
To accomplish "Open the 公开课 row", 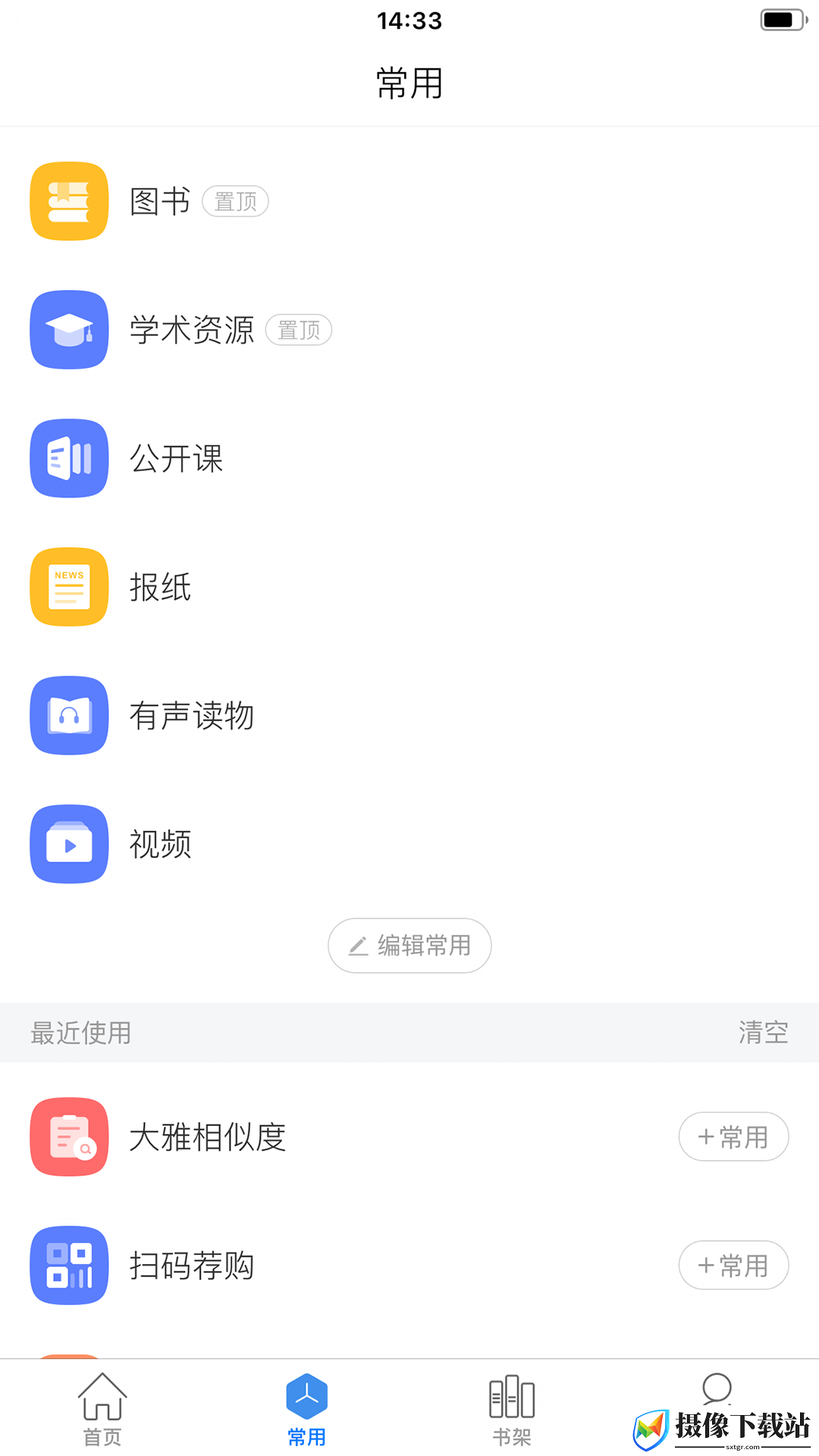I will (409, 458).
